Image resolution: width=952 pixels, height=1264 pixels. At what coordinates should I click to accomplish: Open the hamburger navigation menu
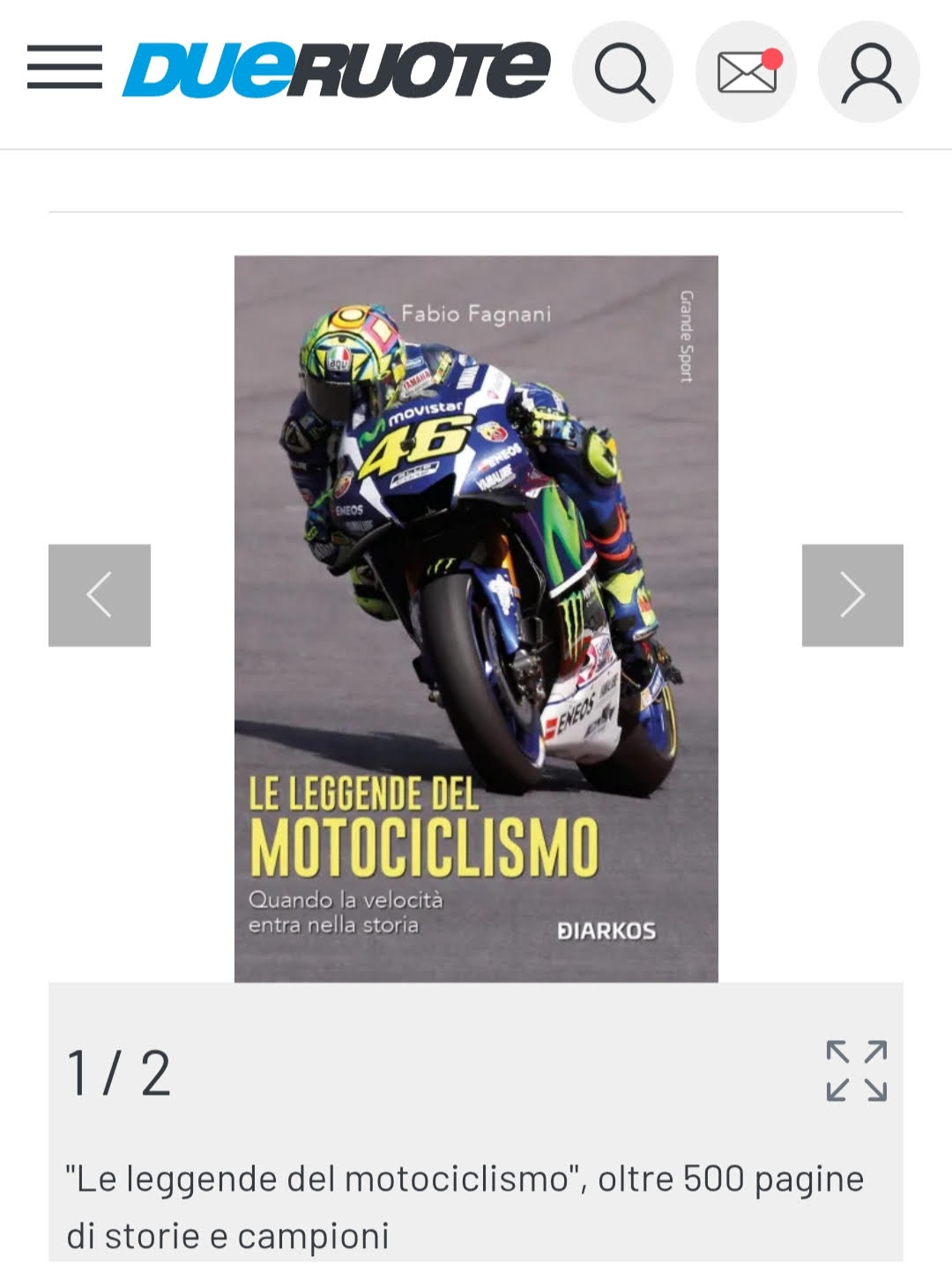[x=64, y=68]
